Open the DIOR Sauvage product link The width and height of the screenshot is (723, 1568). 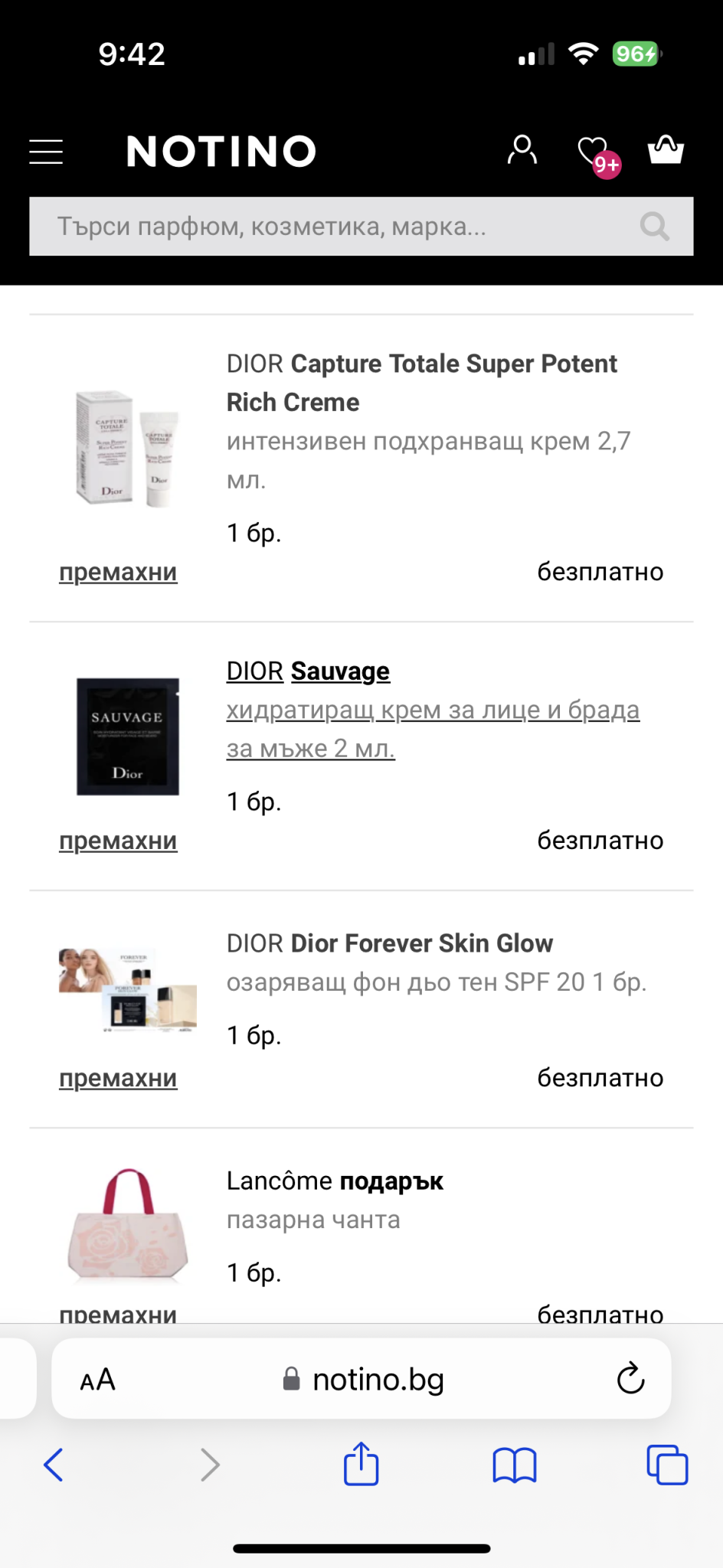point(308,671)
